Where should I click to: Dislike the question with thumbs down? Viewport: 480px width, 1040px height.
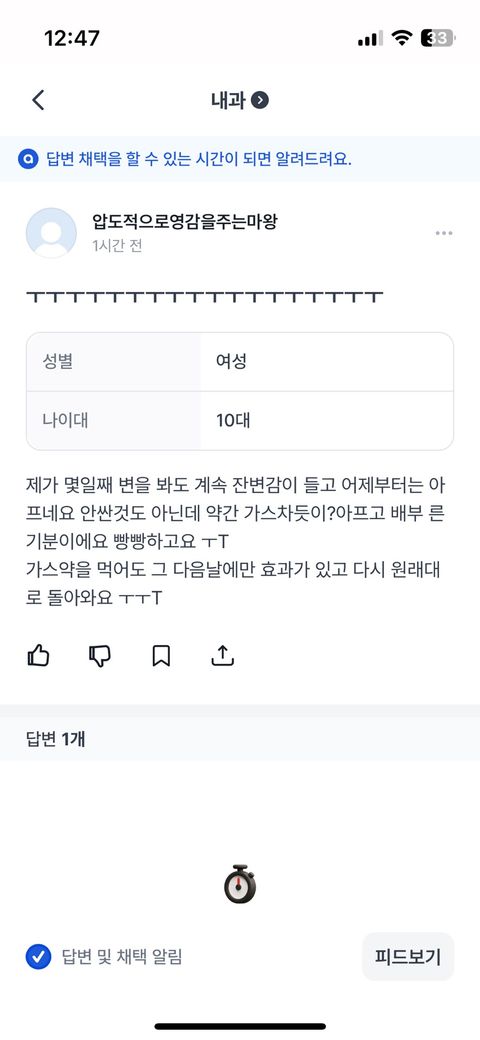pos(99,656)
